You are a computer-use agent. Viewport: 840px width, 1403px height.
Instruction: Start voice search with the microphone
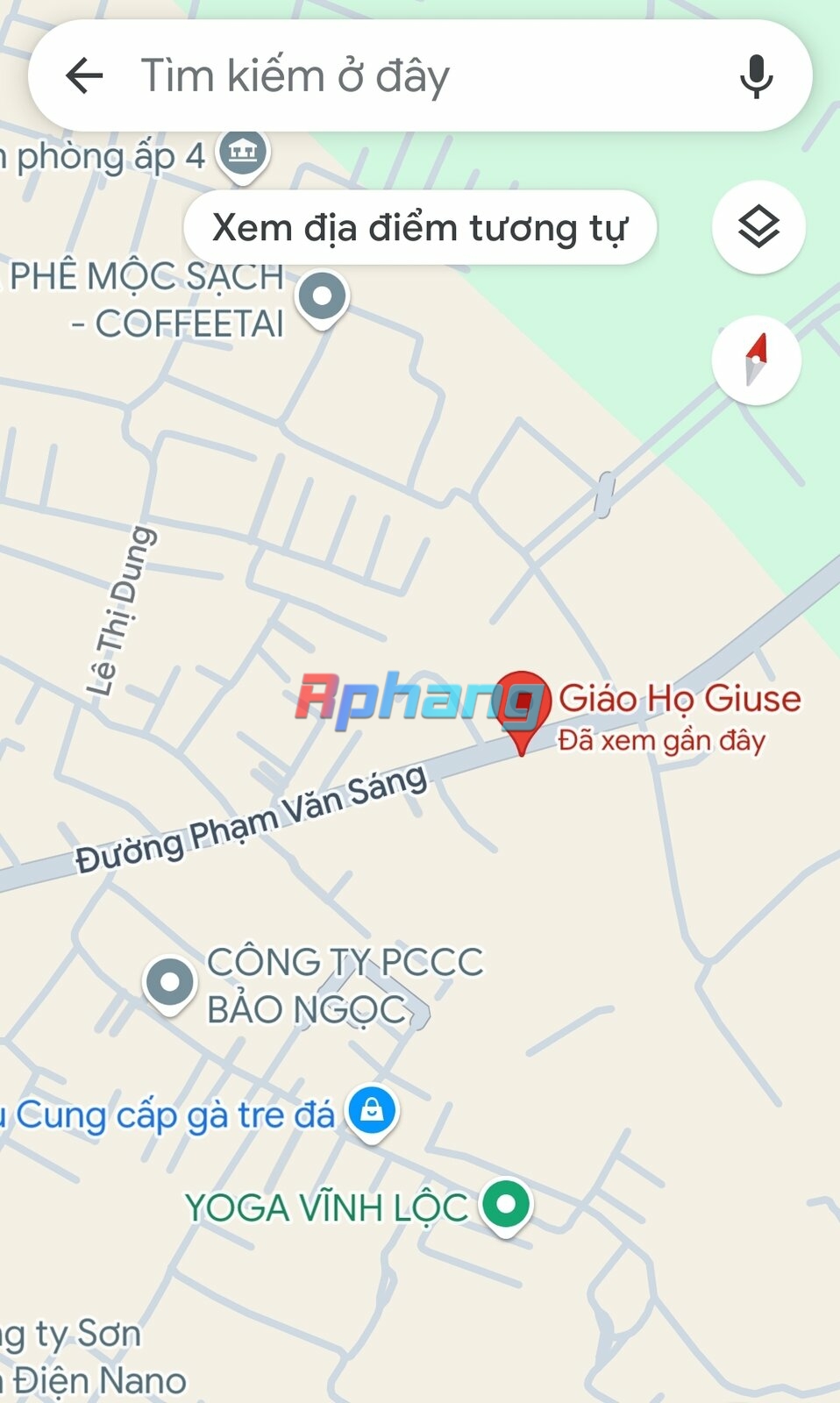(x=756, y=76)
